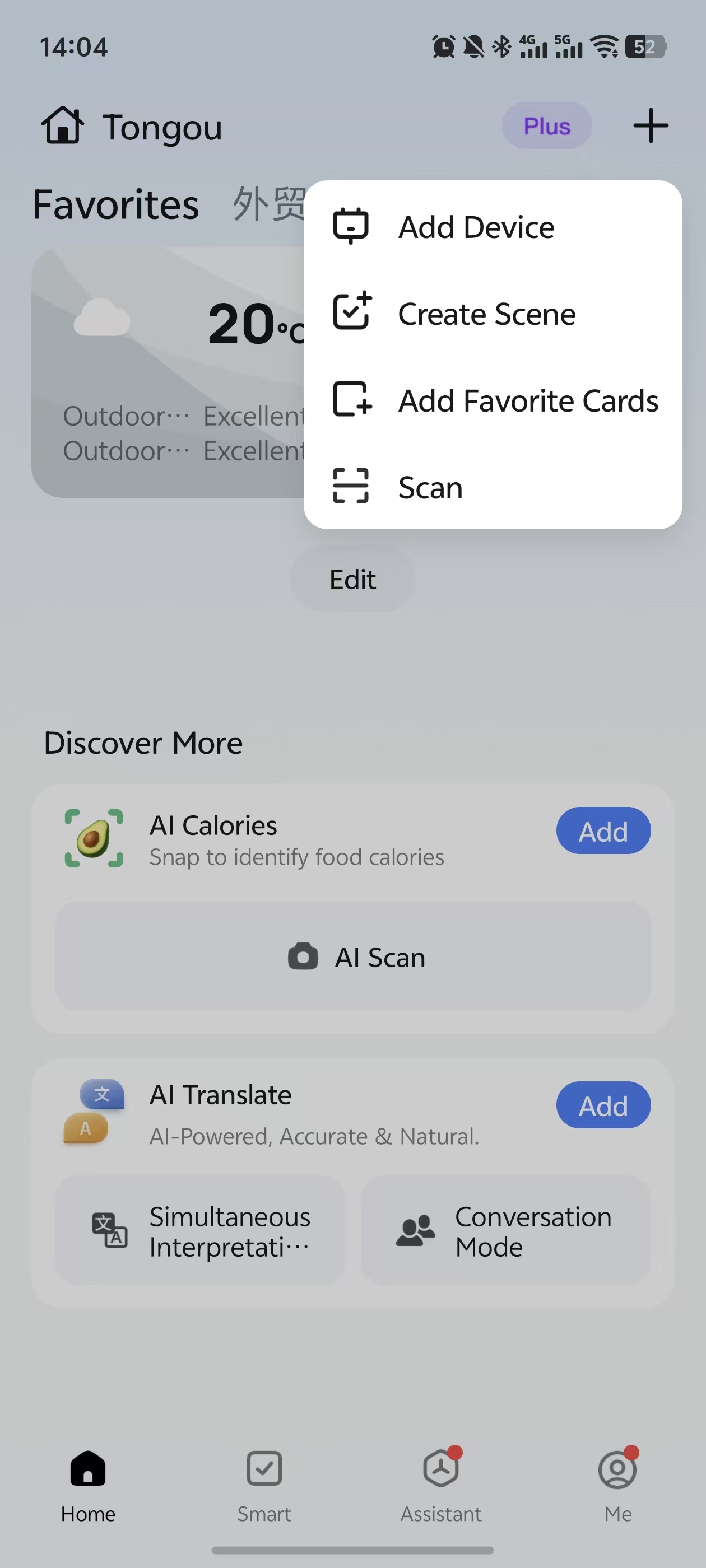Select the Home tab
Screen dimensions: 706x1568
pyautogui.click(x=88, y=1484)
